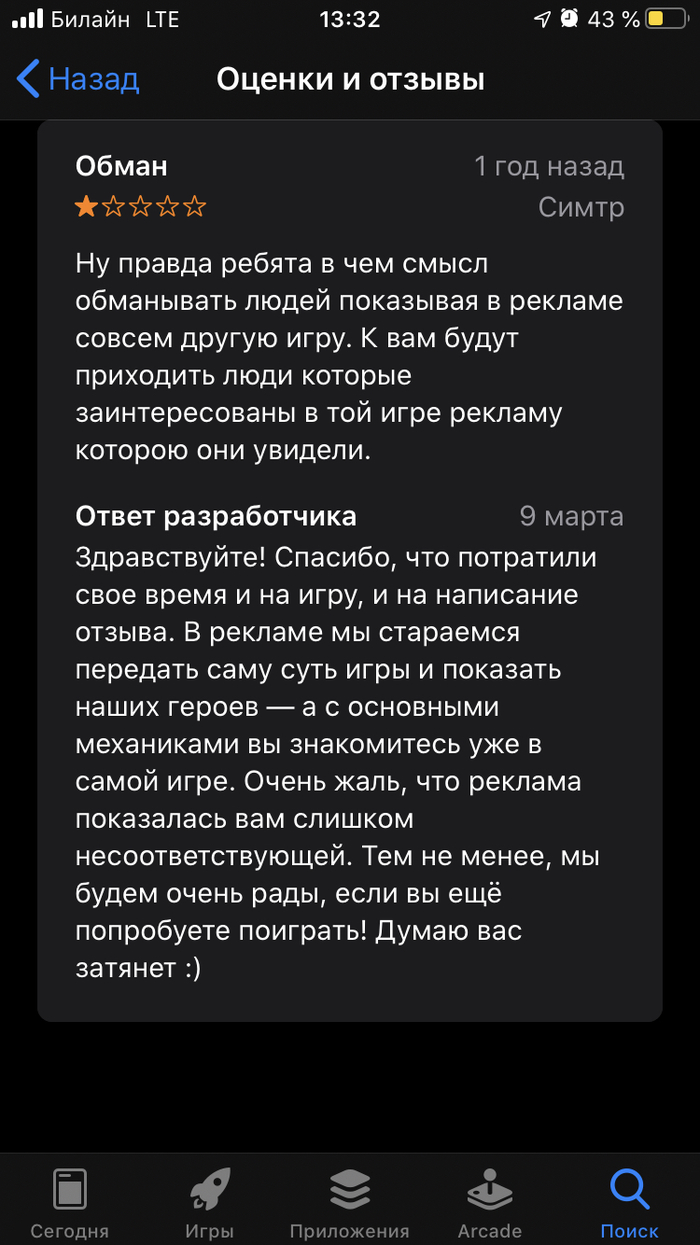700x1245 pixels.
Task: Go back using the Назад button
Action: [x=78, y=79]
